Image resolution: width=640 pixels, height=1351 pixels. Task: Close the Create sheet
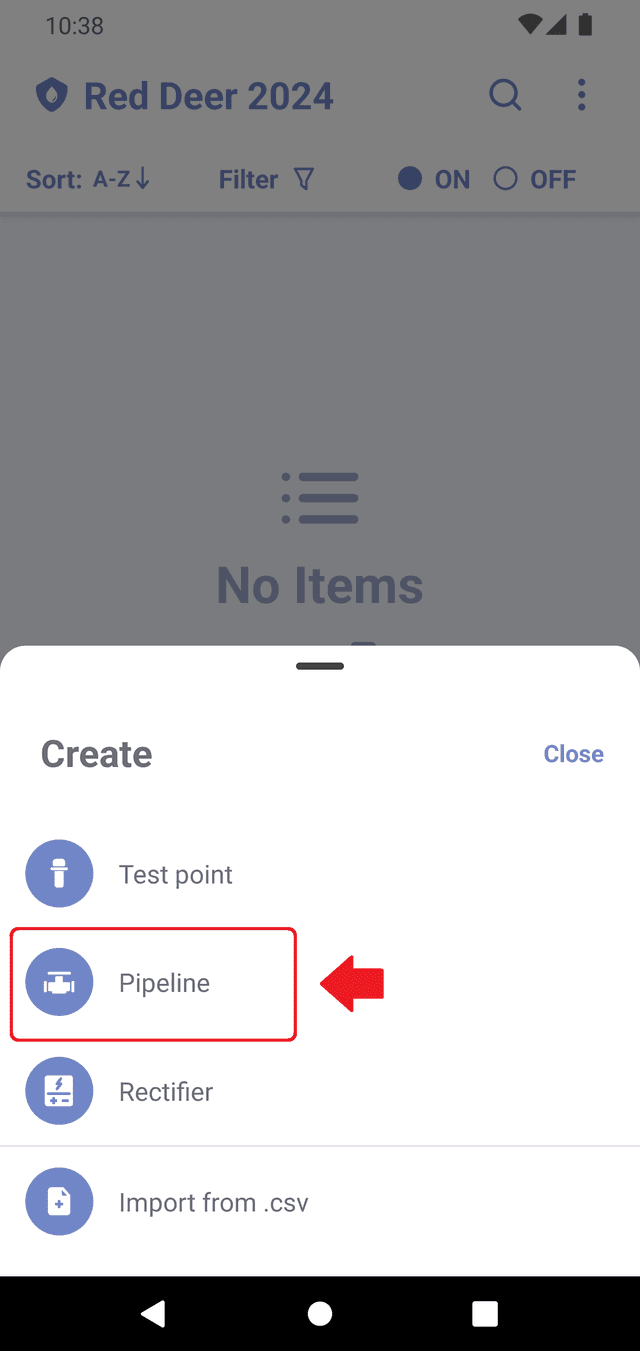click(x=573, y=754)
